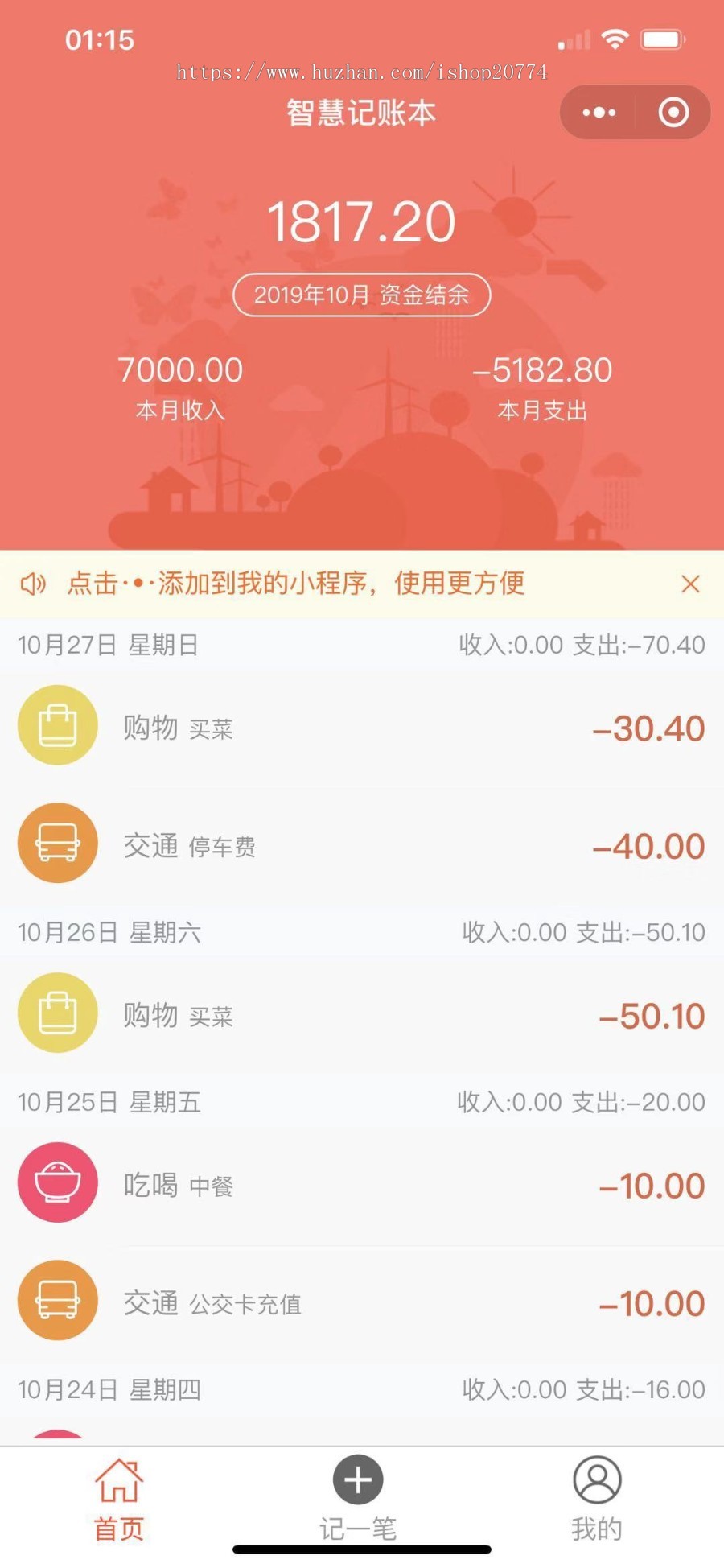
Task: Tap the speaker icon in the yellow banner
Action: pos(32,583)
